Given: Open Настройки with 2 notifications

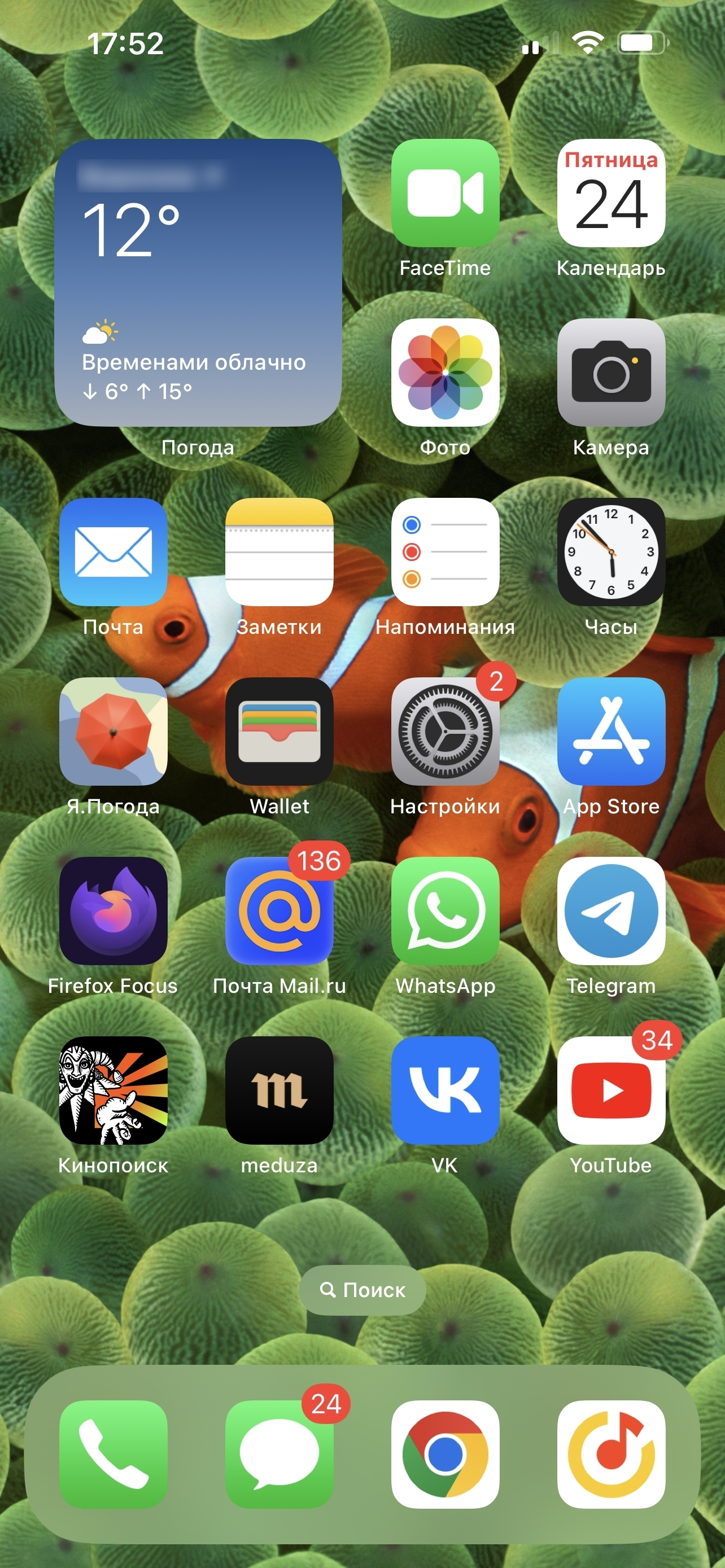Looking at the screenshot, I should click(x=445, y=731).
